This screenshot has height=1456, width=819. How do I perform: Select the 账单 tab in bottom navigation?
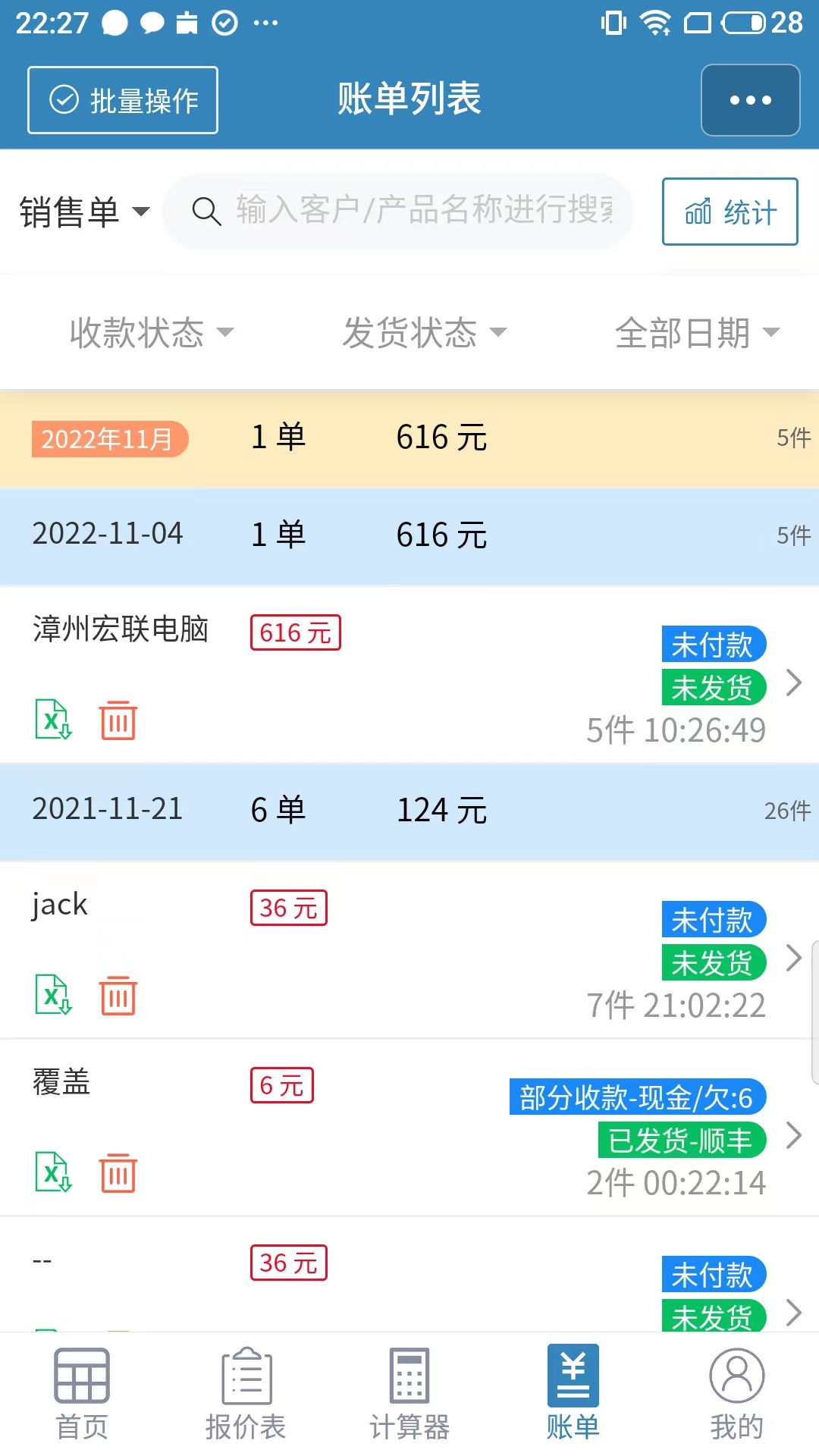point(573,1395)
